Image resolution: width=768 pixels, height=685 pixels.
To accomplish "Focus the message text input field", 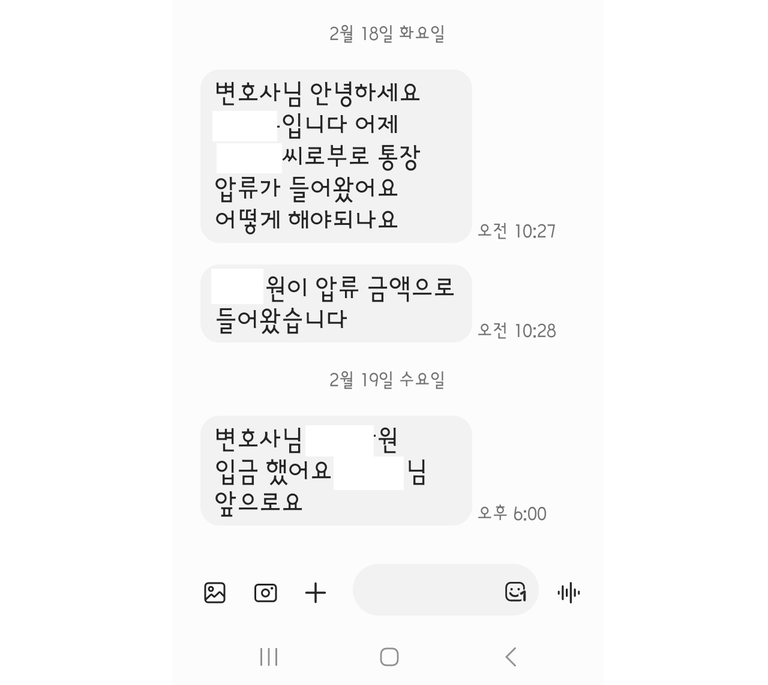I will (x=425, y=591).
